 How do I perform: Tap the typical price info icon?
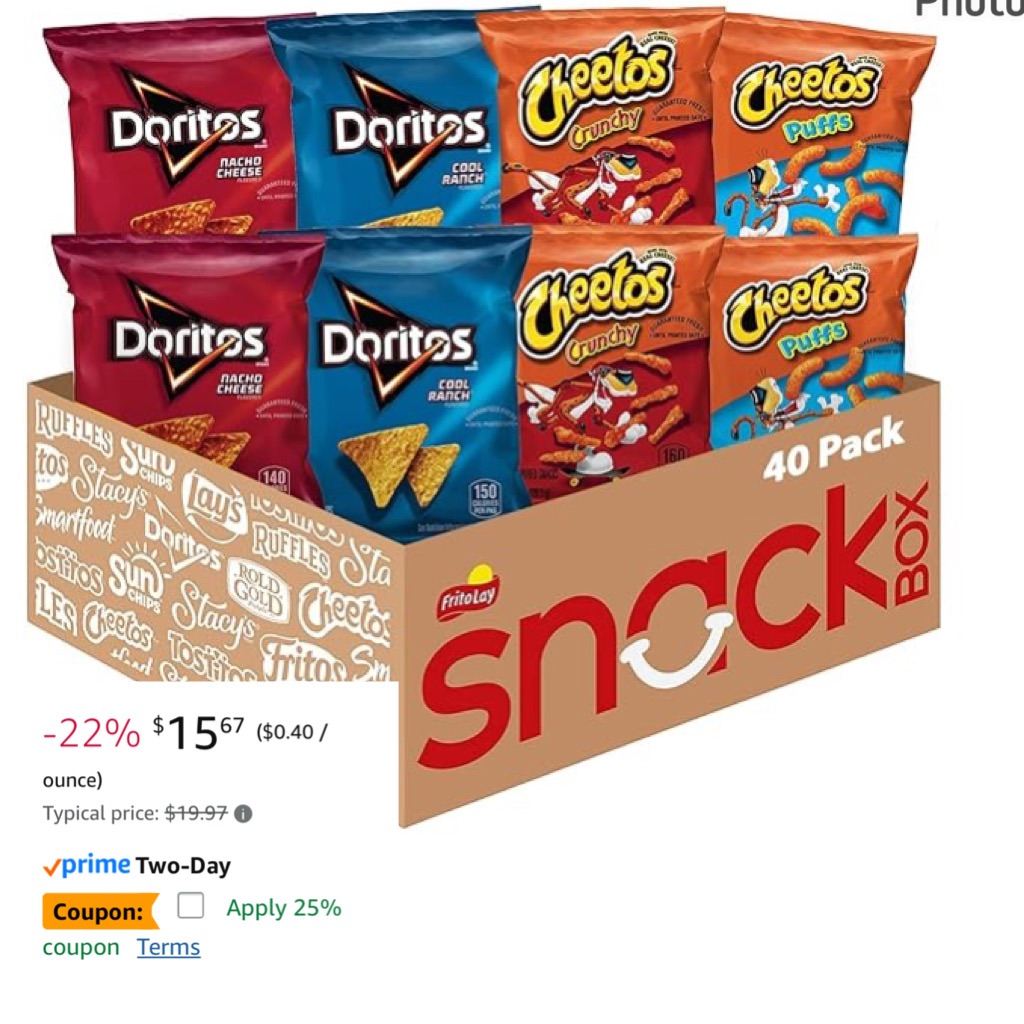point(243,814)
